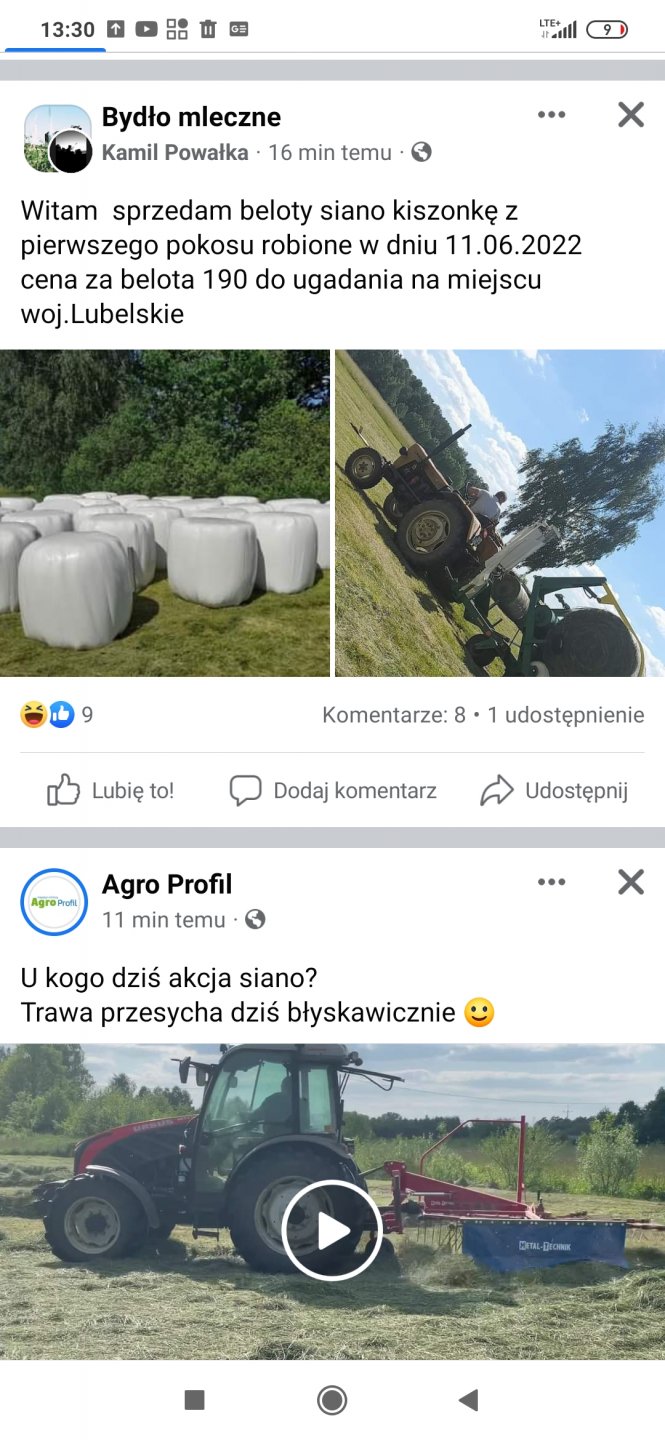Hide the Agro Profil post
This screenshot has width=665, height=1440.
pyautogui.click(x=631, y=882)
